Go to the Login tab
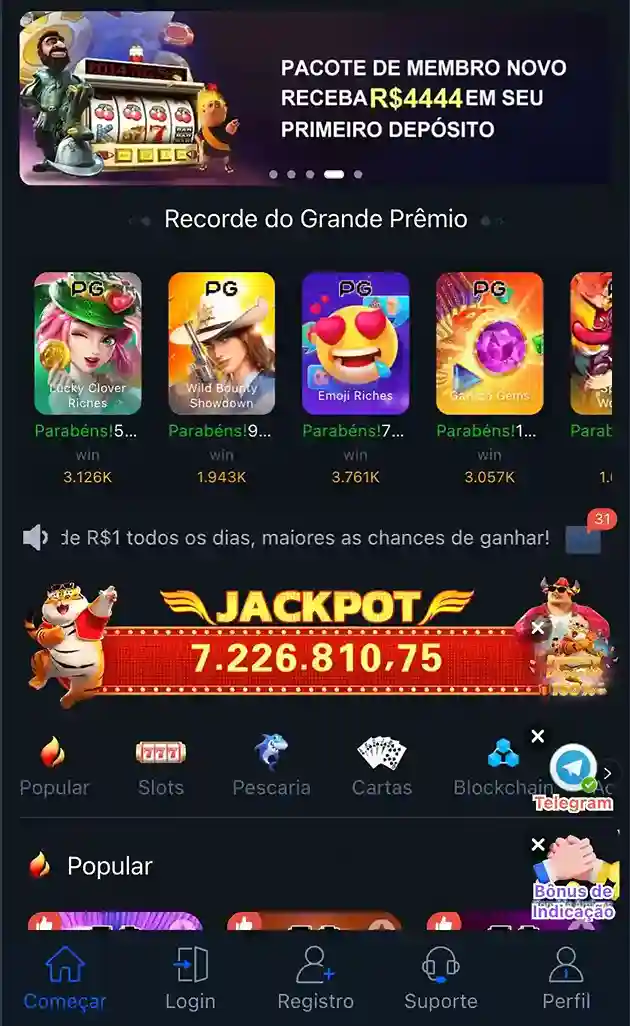Viewport: 630px width, 1026px height. click(190, 978)
